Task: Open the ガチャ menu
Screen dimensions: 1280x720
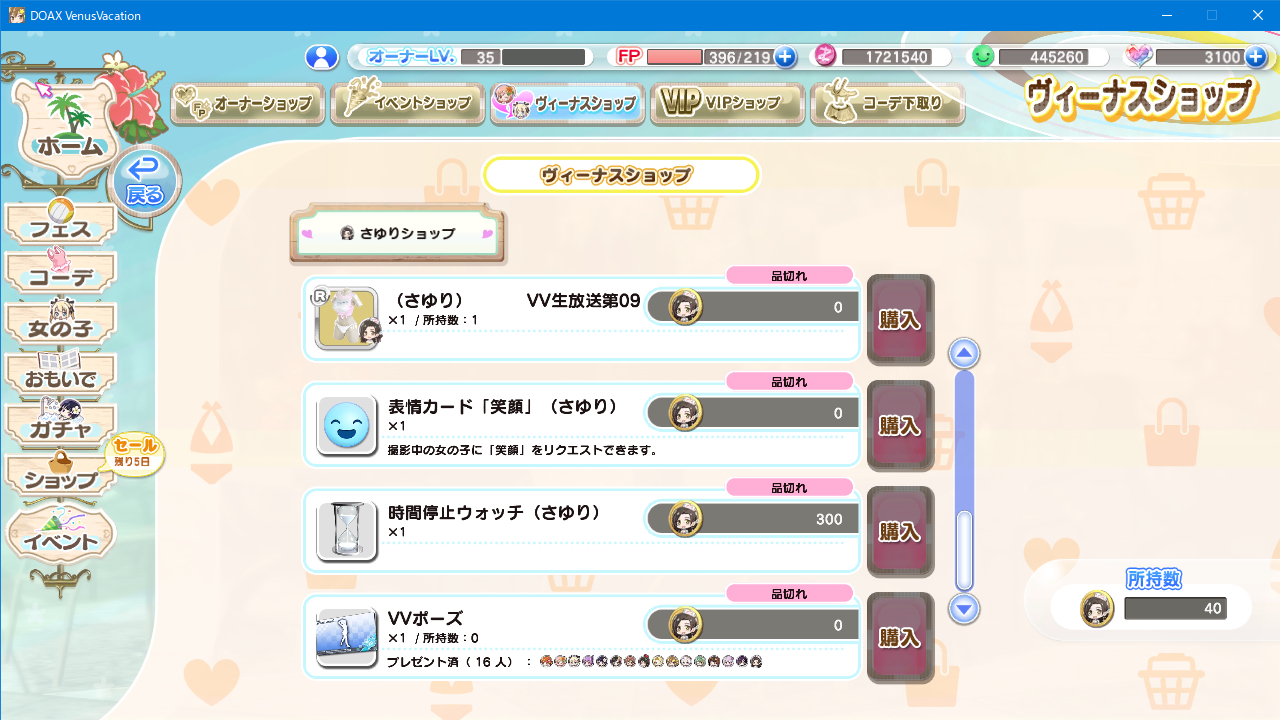Action: 61,428
